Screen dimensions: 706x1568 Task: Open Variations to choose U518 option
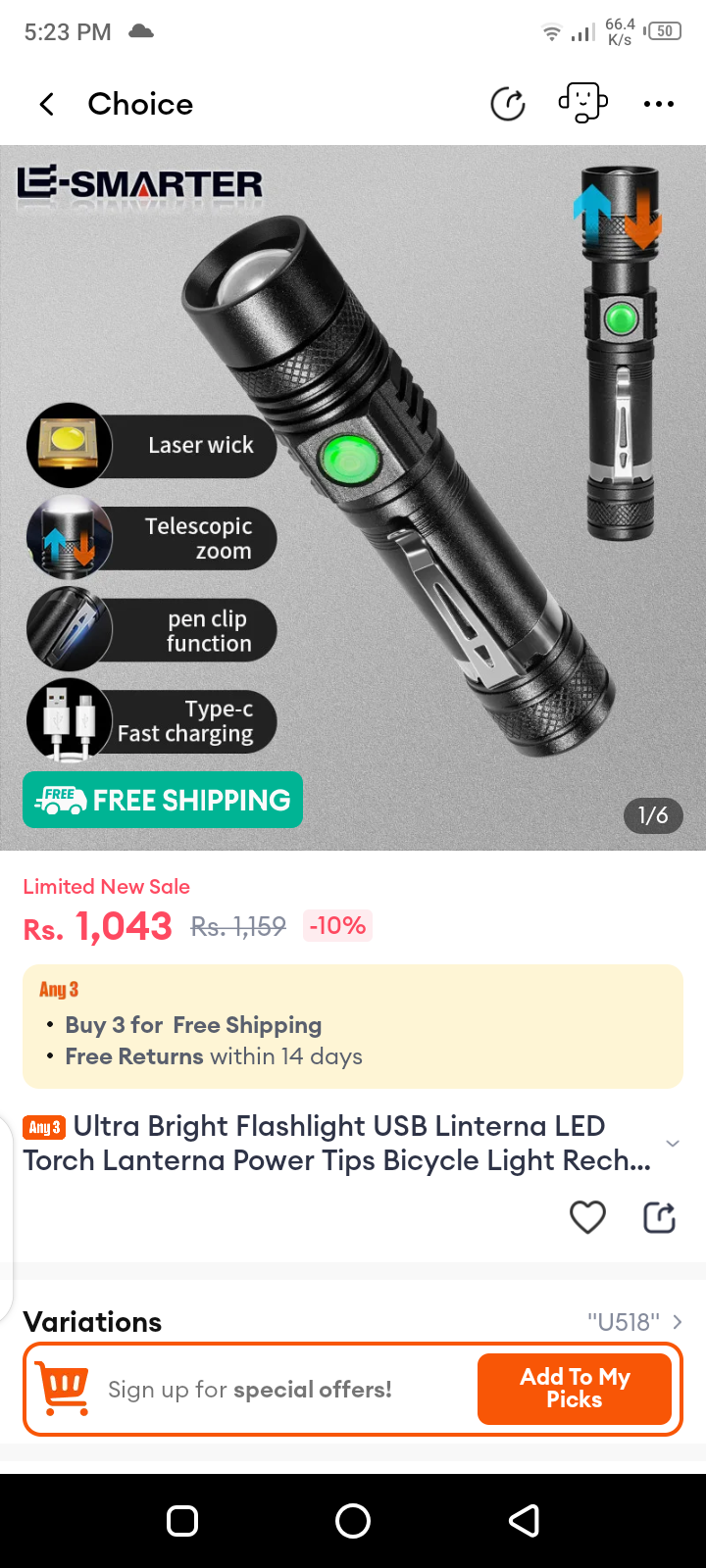(633, 1322)
